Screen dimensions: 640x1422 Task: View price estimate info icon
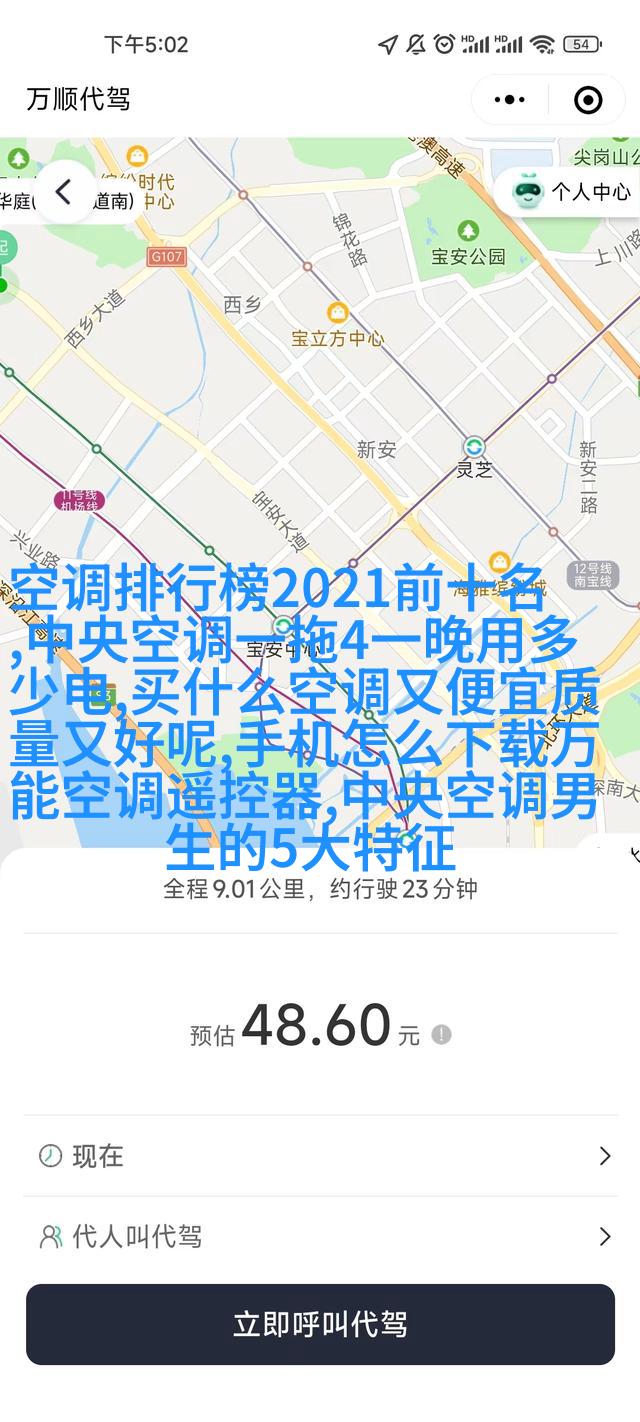(x=442, y=1034)
